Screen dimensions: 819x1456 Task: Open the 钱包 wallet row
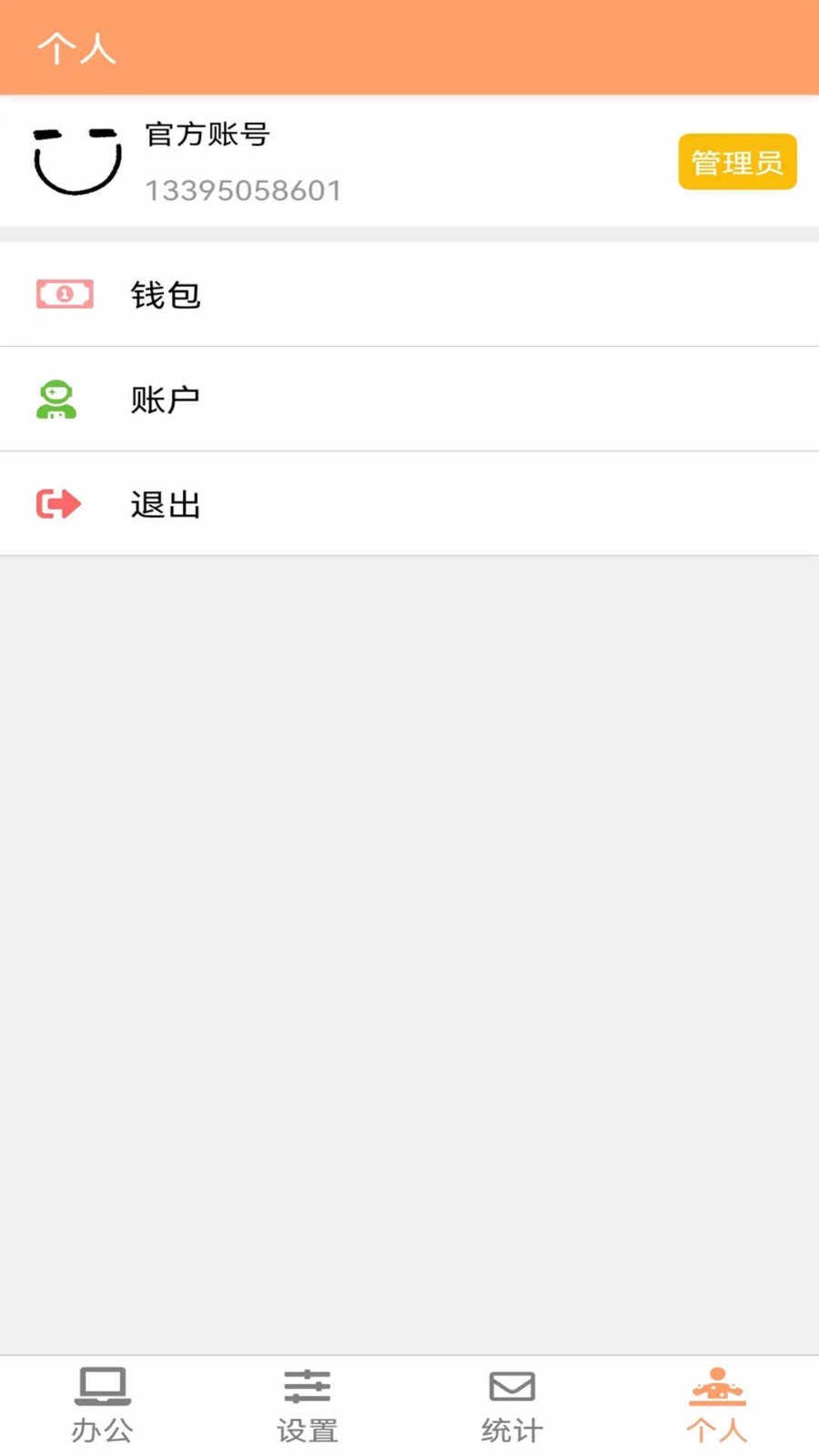[x=409, y=294]
